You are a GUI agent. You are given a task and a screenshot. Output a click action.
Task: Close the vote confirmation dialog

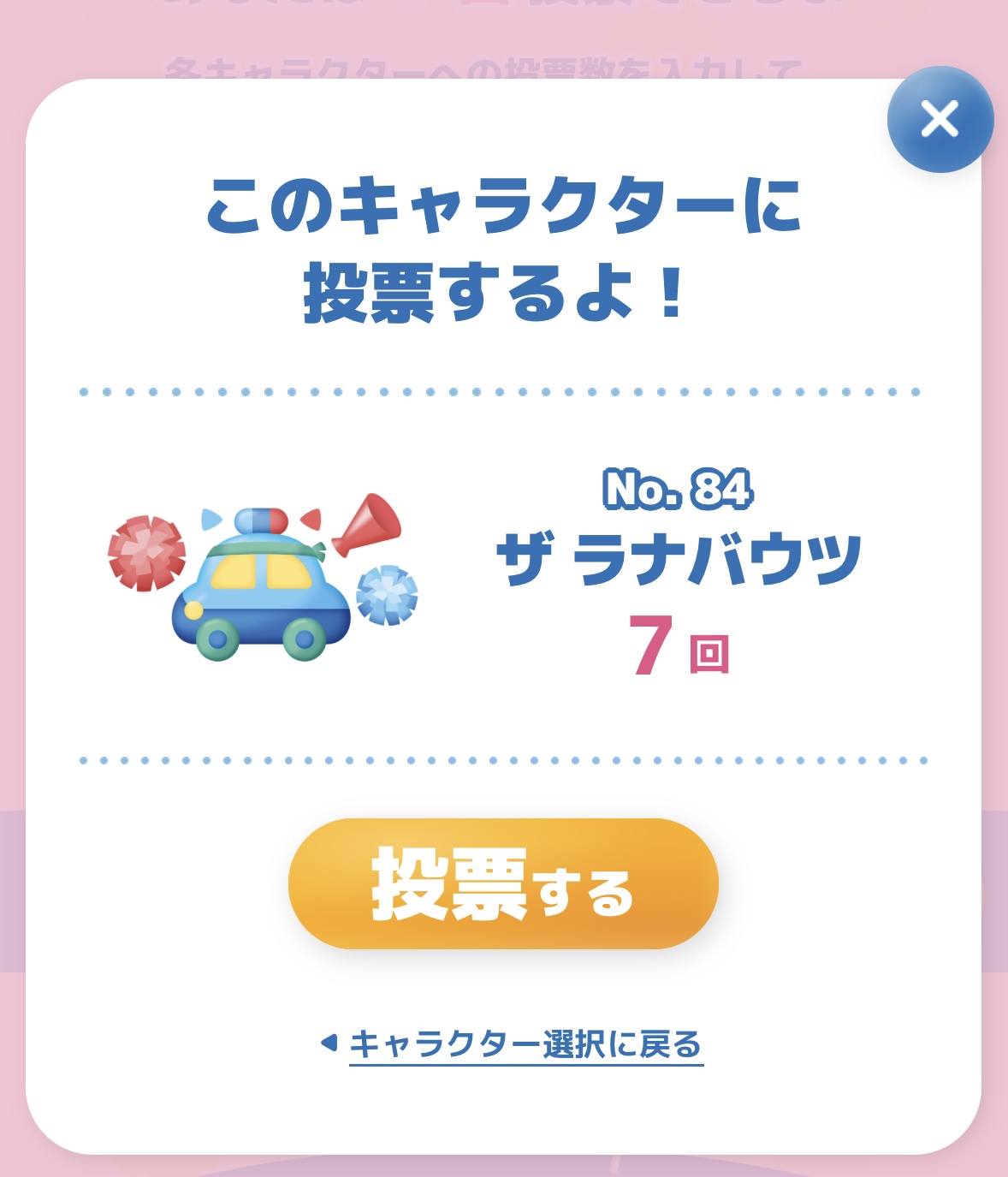[940, 119]
